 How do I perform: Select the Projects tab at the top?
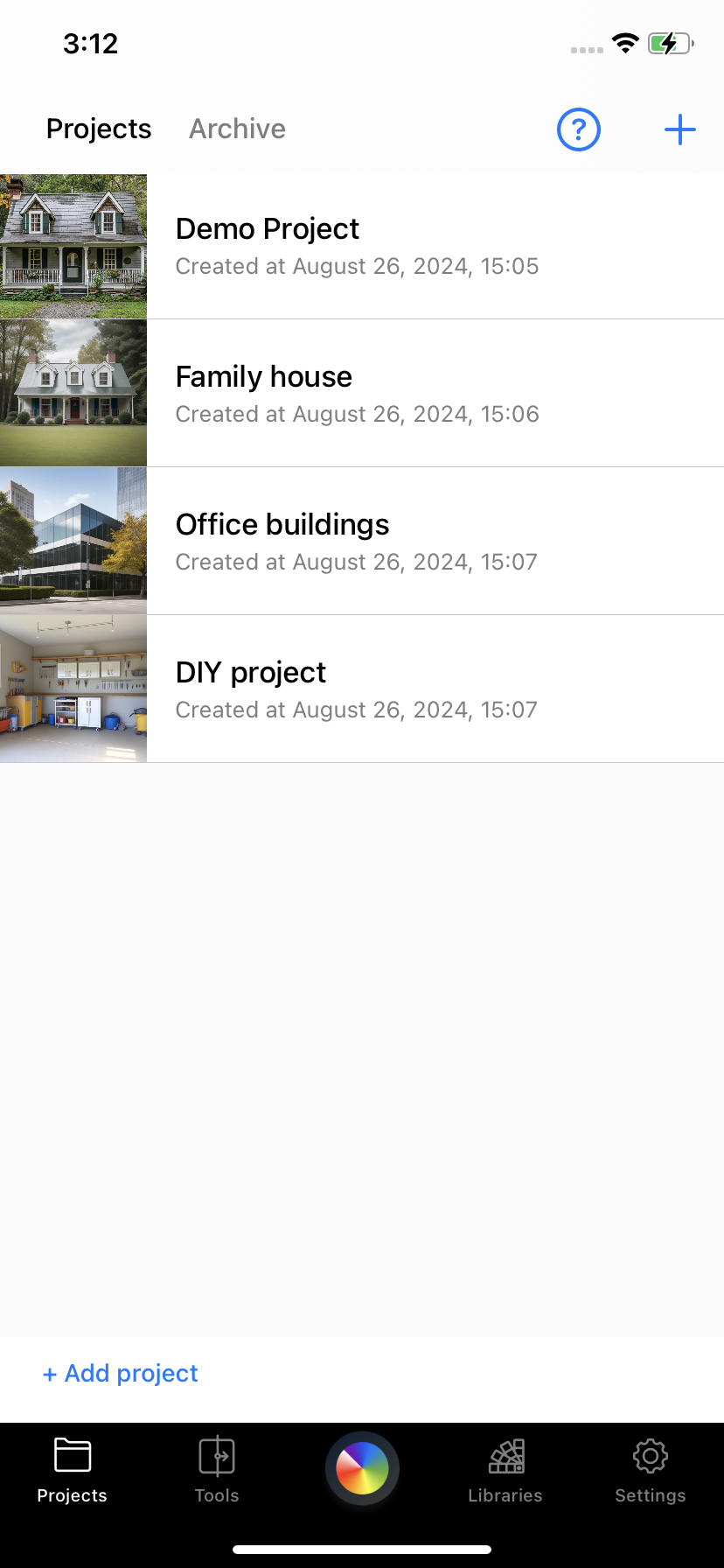(98, 129)
